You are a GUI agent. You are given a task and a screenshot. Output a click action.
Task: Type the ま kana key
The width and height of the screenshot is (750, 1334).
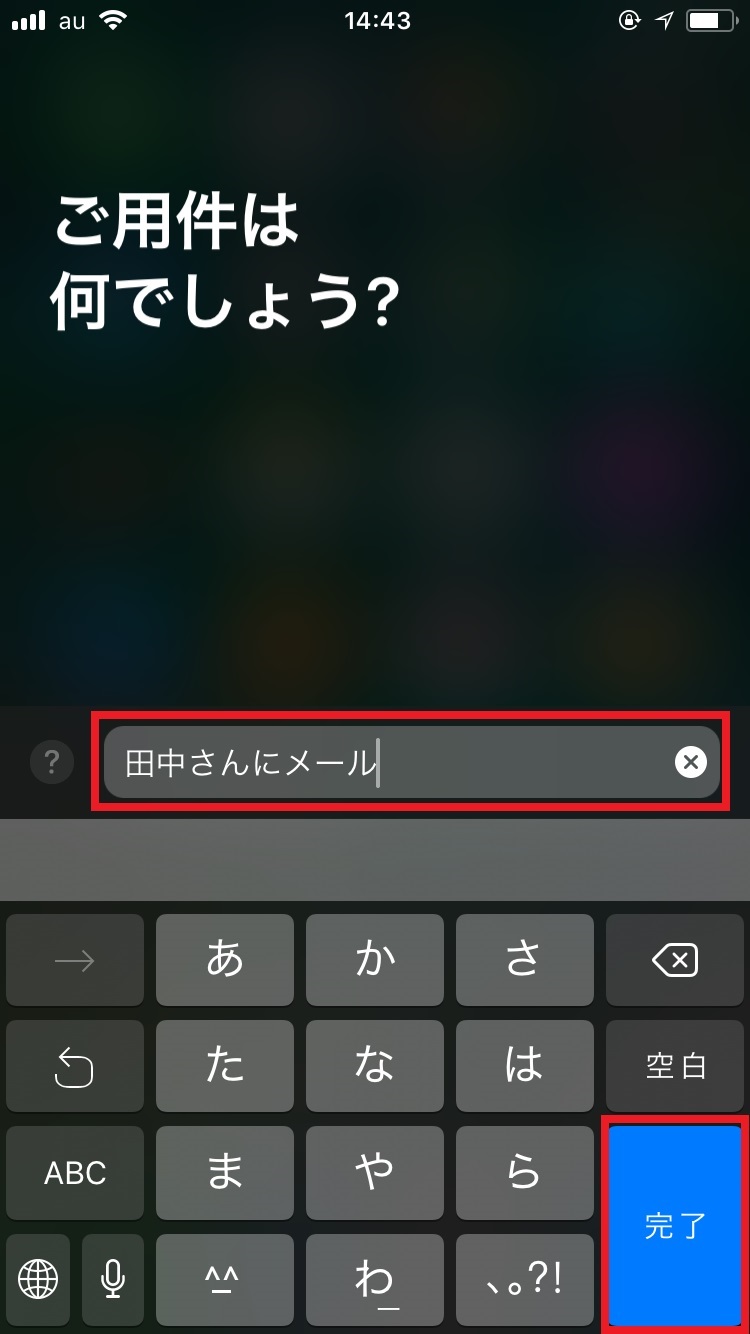point(225,1173)
